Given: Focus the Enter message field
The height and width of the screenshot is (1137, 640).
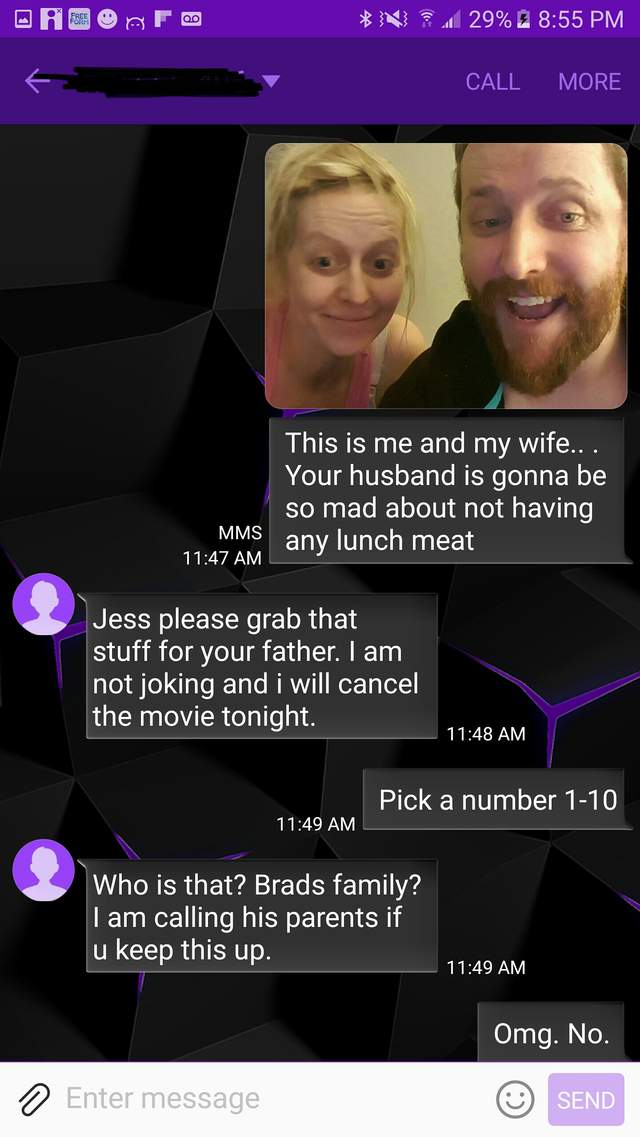Looking at the screenshot, I should (270, 1099).
